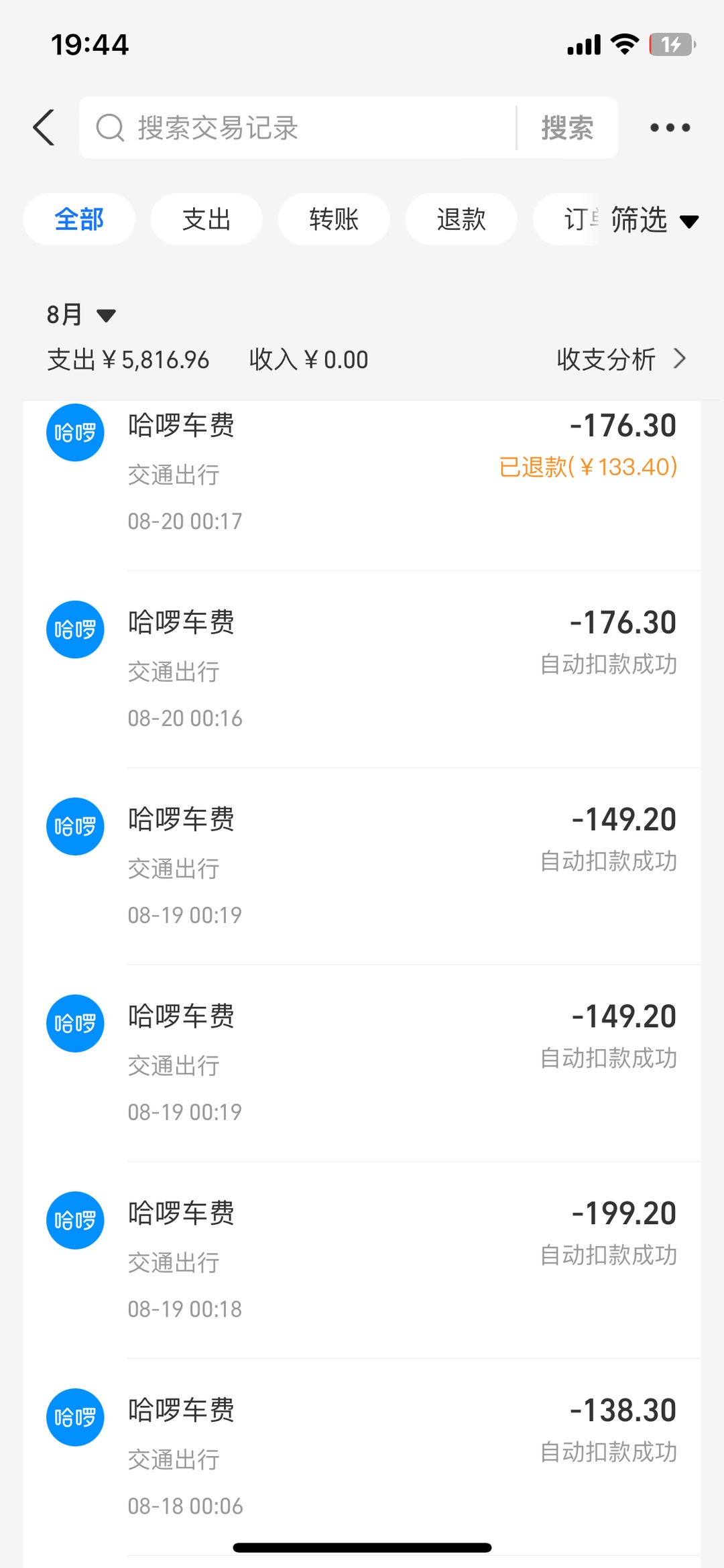Image resolution: width=724 pixels, height=1568 pixels.
Task: Open the refunded 哈啰车费 record at 08-20 00:17
Action: [362, 473]
